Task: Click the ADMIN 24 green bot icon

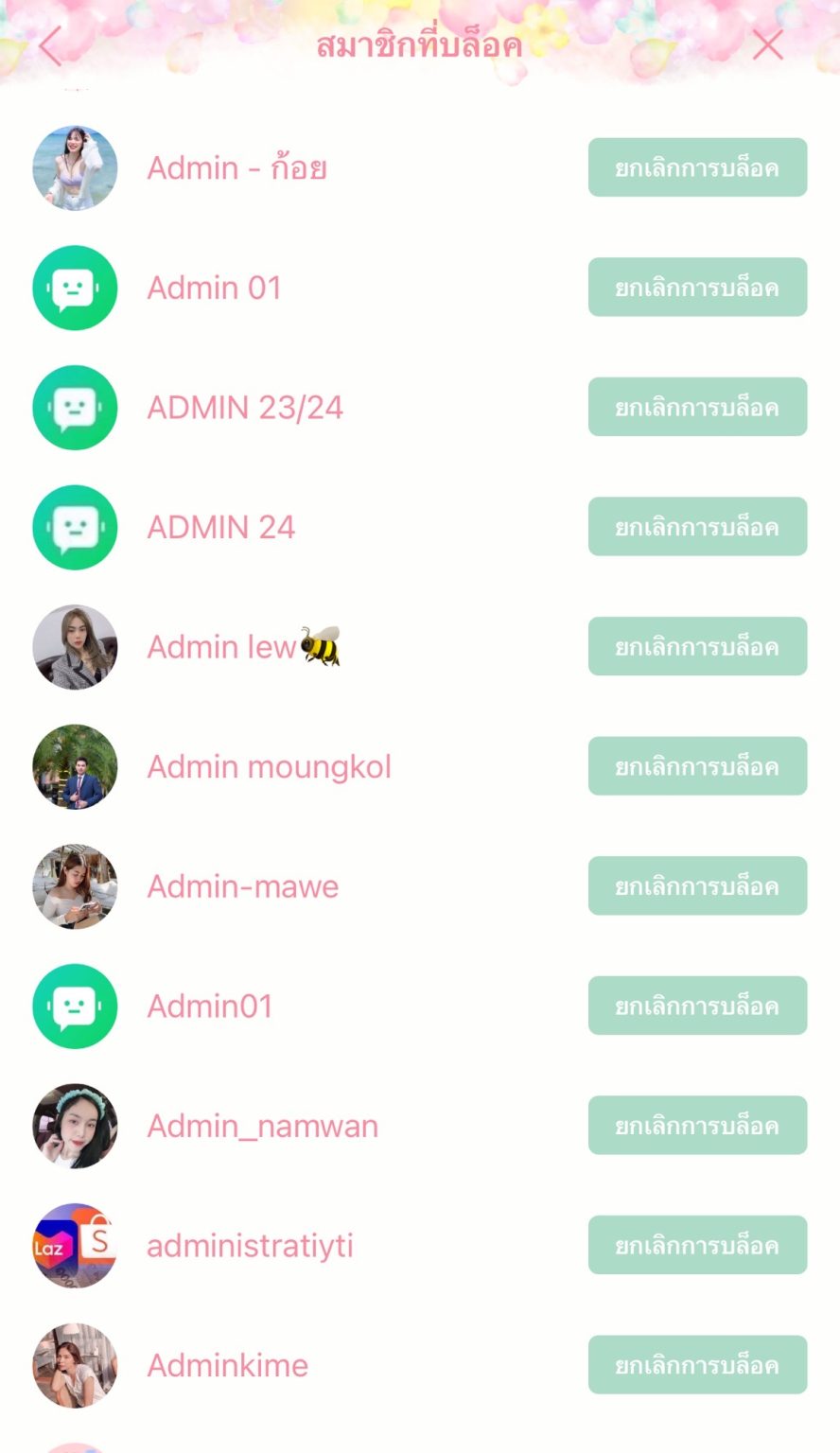Action: 75,527
